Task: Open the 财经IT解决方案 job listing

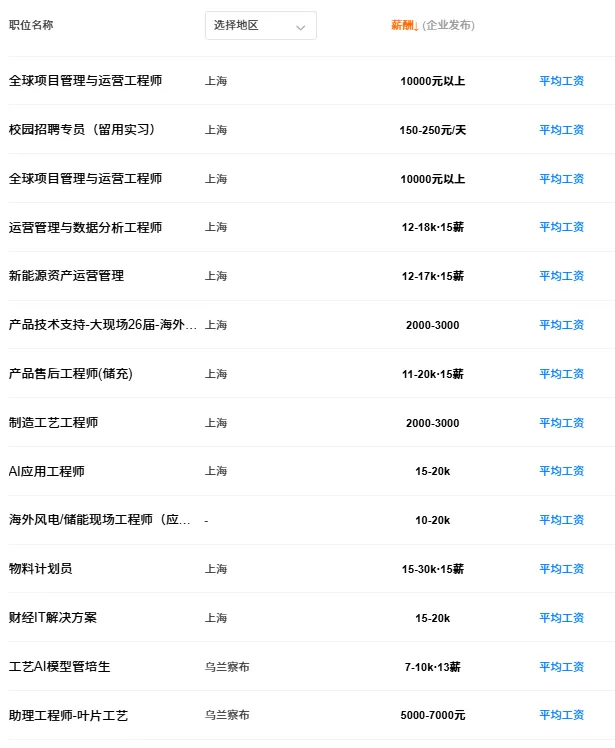Action: click(52, 618)
